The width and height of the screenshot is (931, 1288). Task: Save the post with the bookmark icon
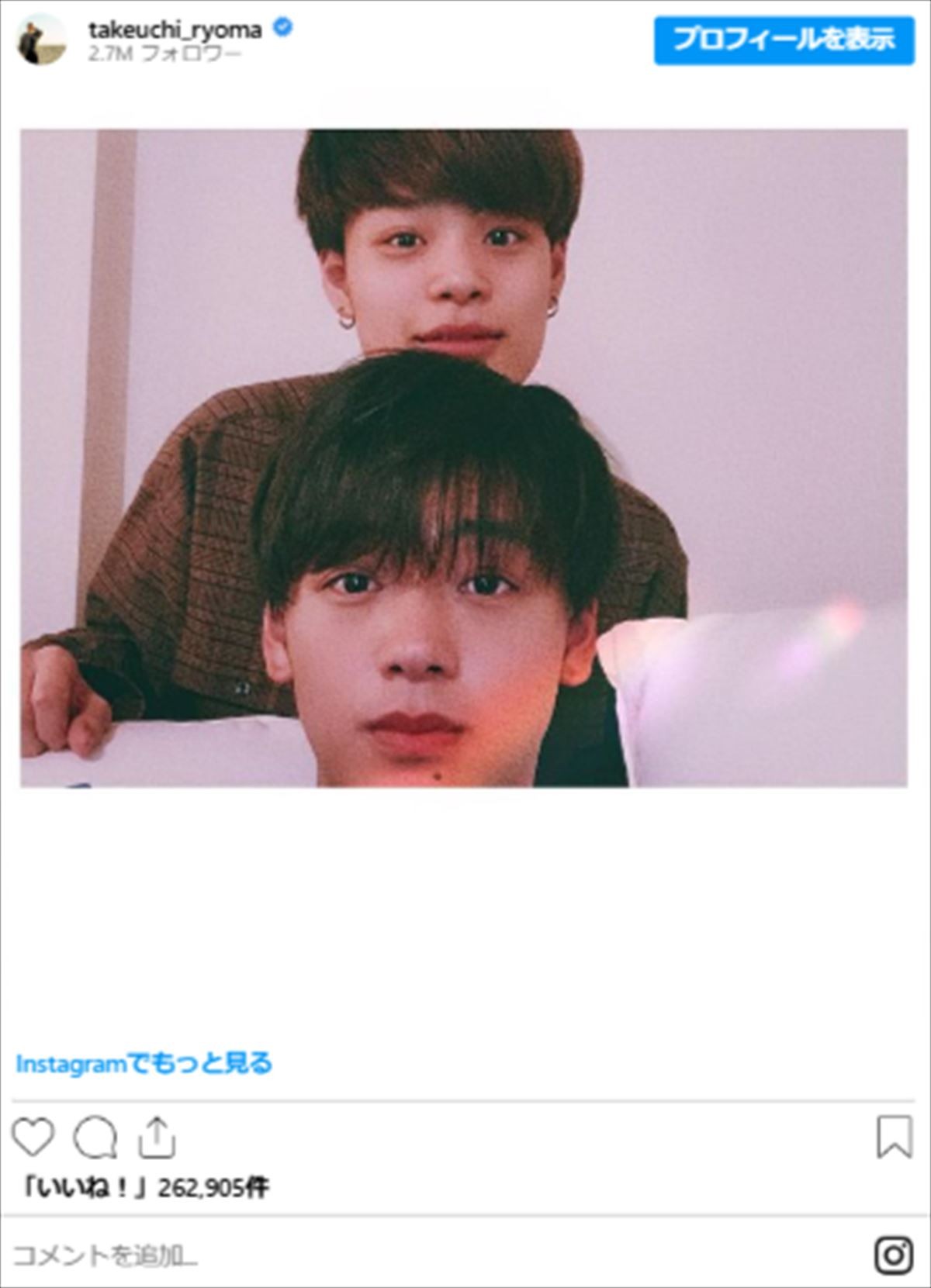(x=894, y=1138)
